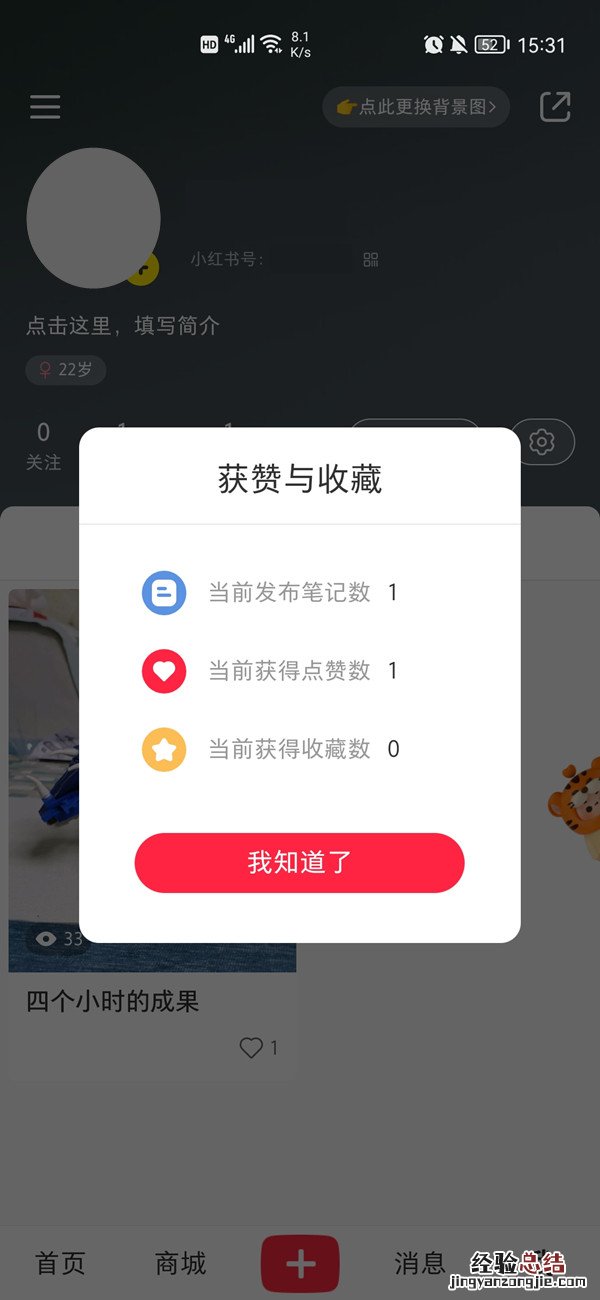
Task: Tap 点此更换背景图 to change background
Action: pos(416,107)
